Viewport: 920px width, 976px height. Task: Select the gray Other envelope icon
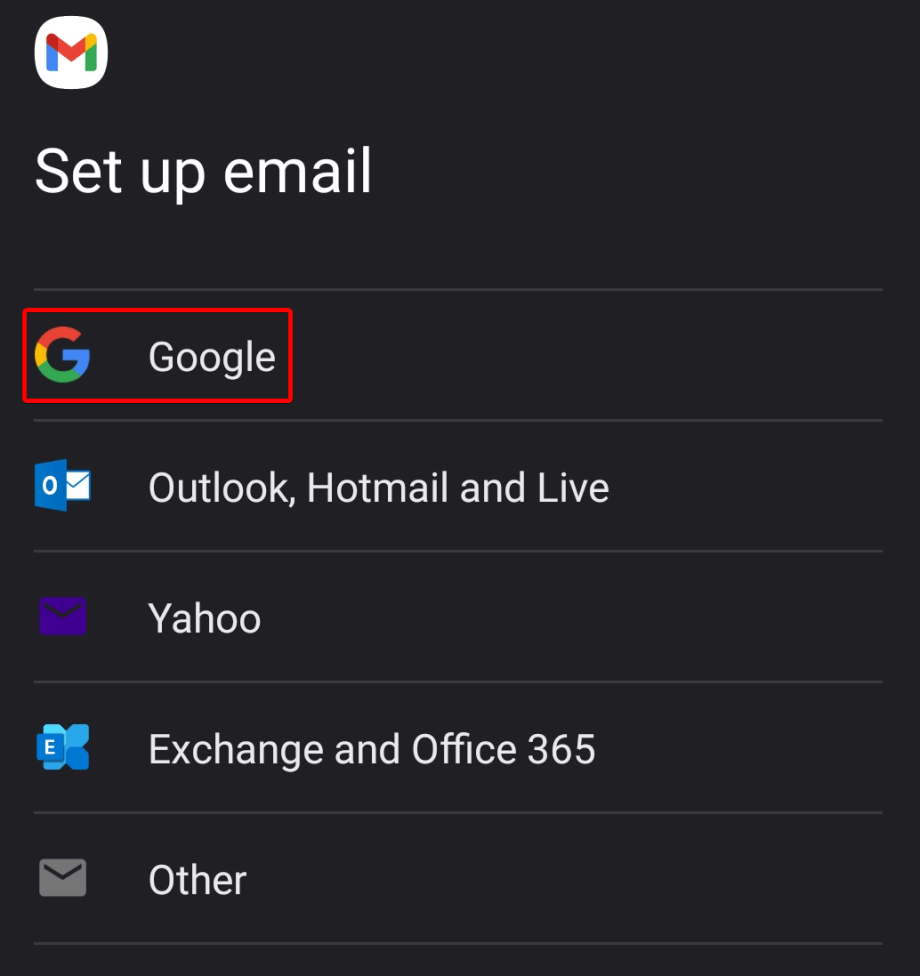point(62,878)
